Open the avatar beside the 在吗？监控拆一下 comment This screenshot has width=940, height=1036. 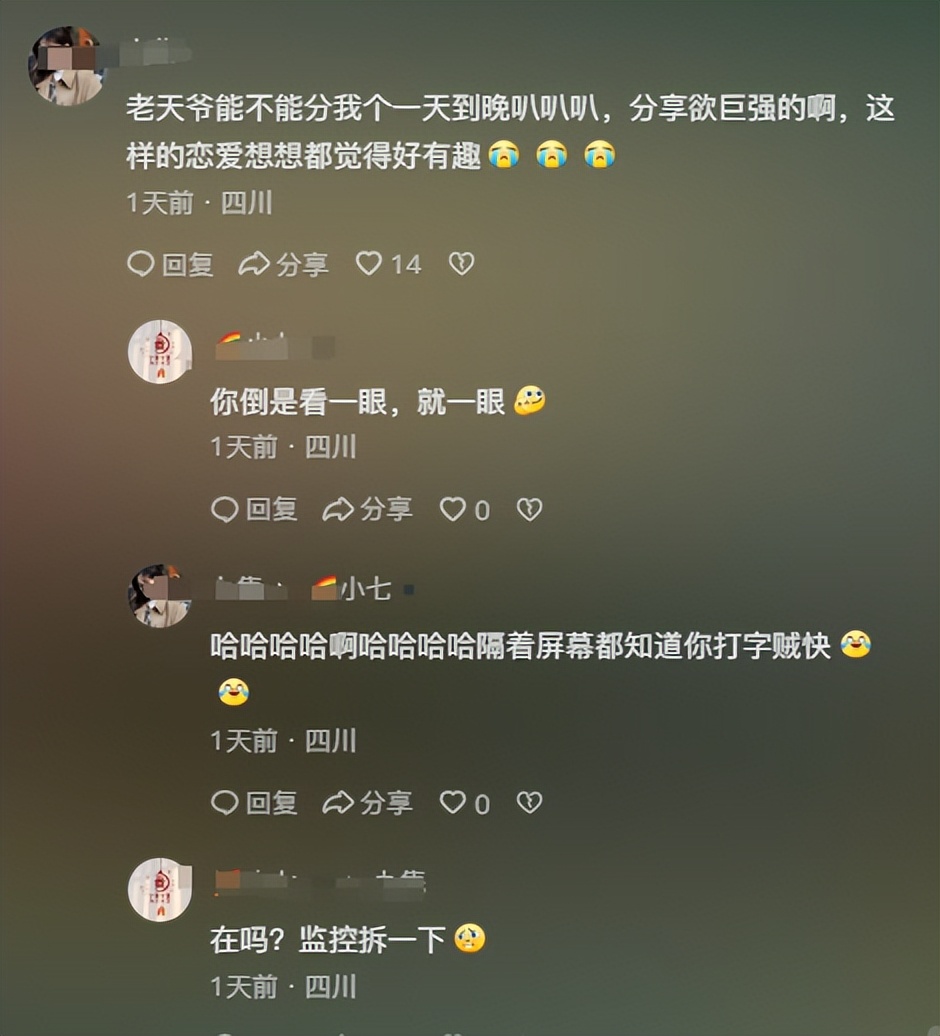pos(160,889)
